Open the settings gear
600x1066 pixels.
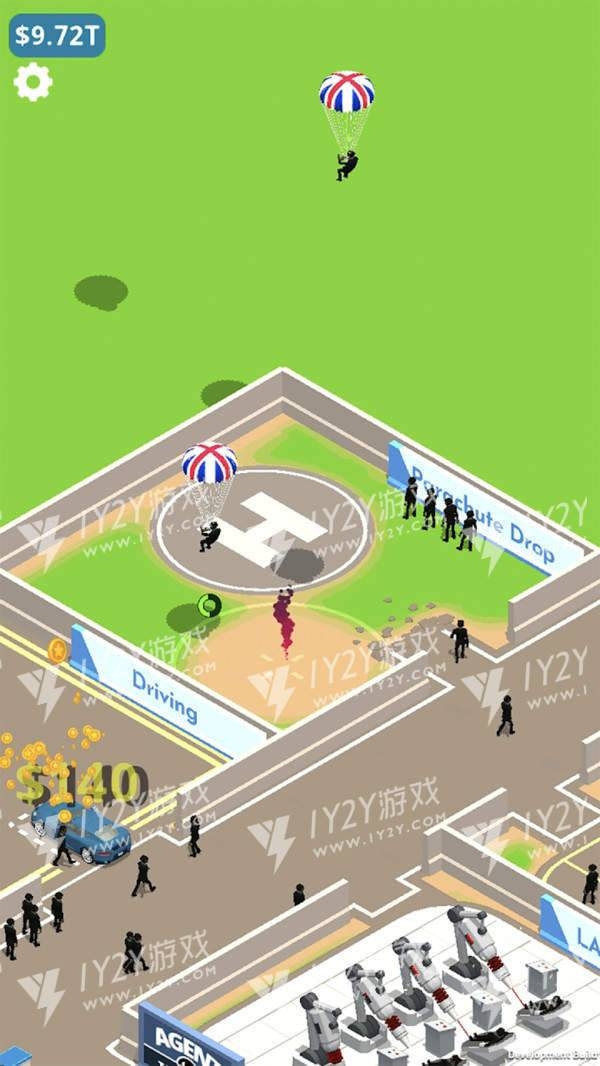coord(32,81)
